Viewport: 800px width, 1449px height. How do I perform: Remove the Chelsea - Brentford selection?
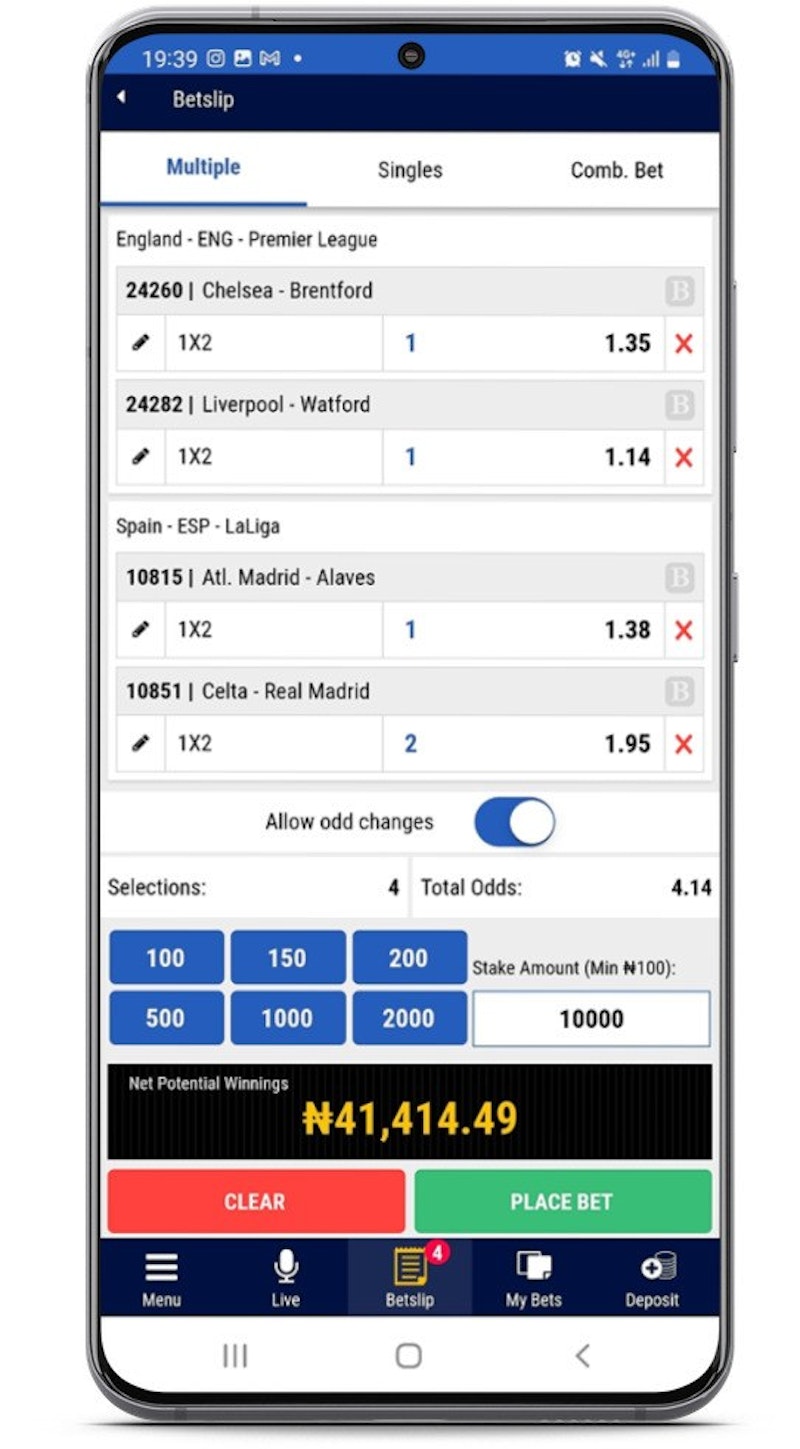pyautogui.click(x=684, y=344)
